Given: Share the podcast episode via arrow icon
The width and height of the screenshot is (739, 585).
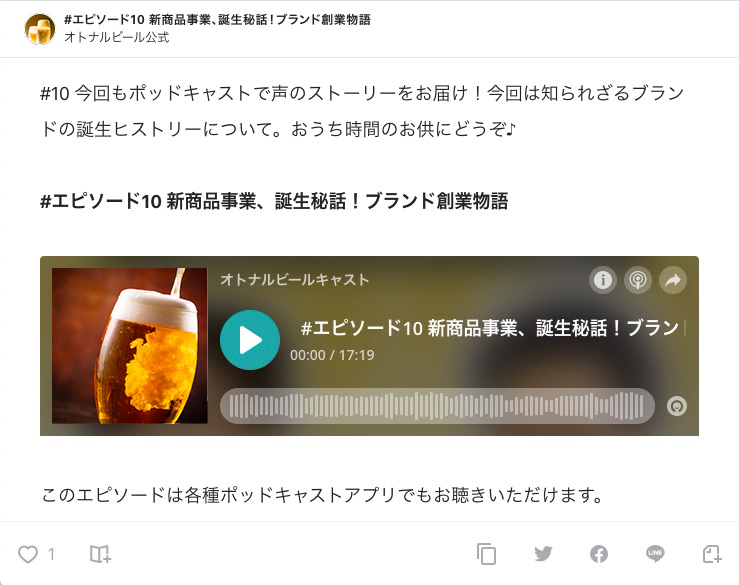Looking at the screenshot, I should [x=673, y=280].
